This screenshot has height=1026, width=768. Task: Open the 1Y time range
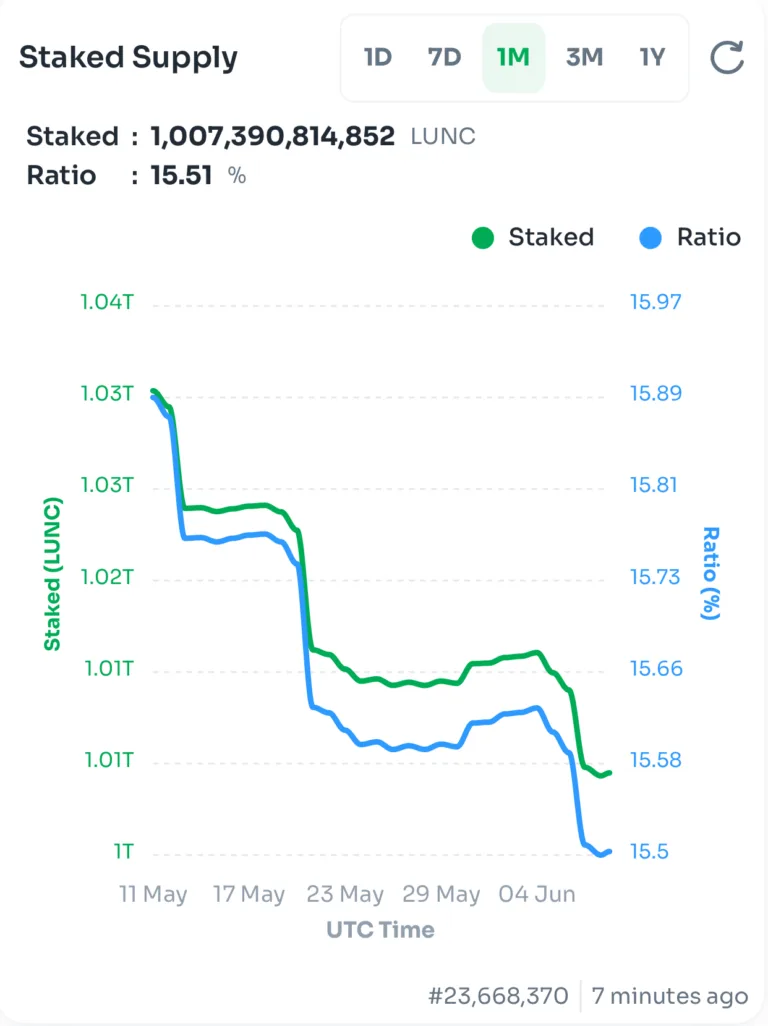(x=652, y=58)
